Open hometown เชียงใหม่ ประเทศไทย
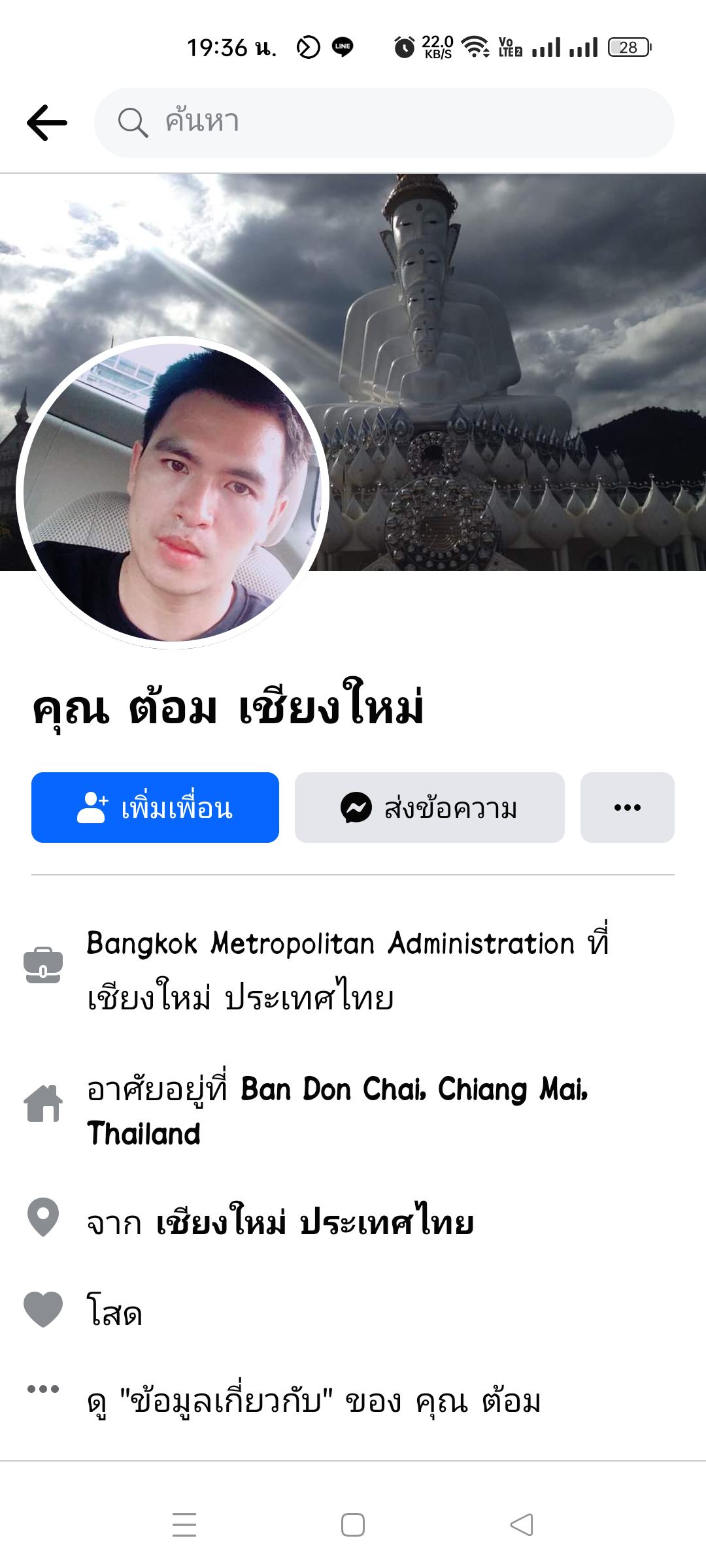706x1568 pixels. point(315,1223)
